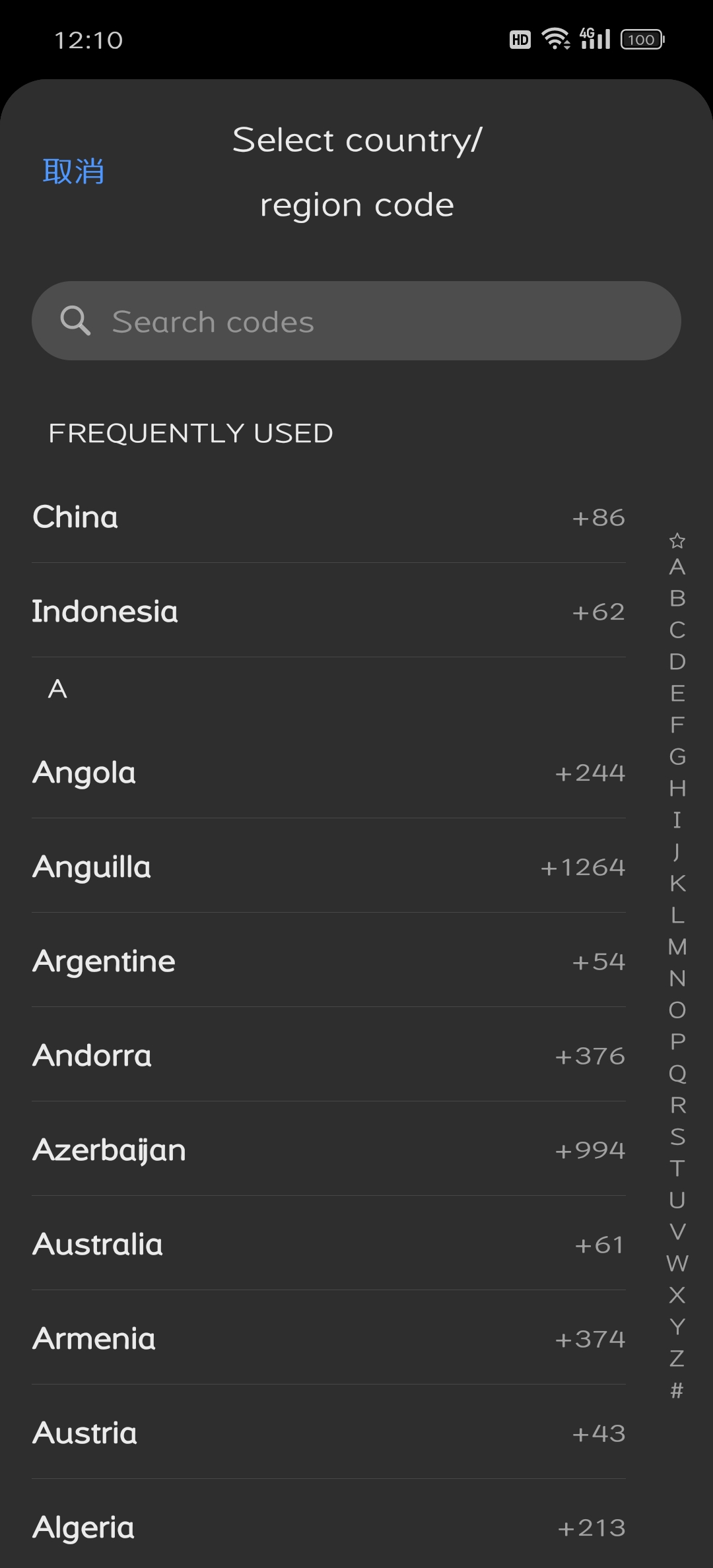
Task: Select Algeria +213
Action: [328, 1527]
